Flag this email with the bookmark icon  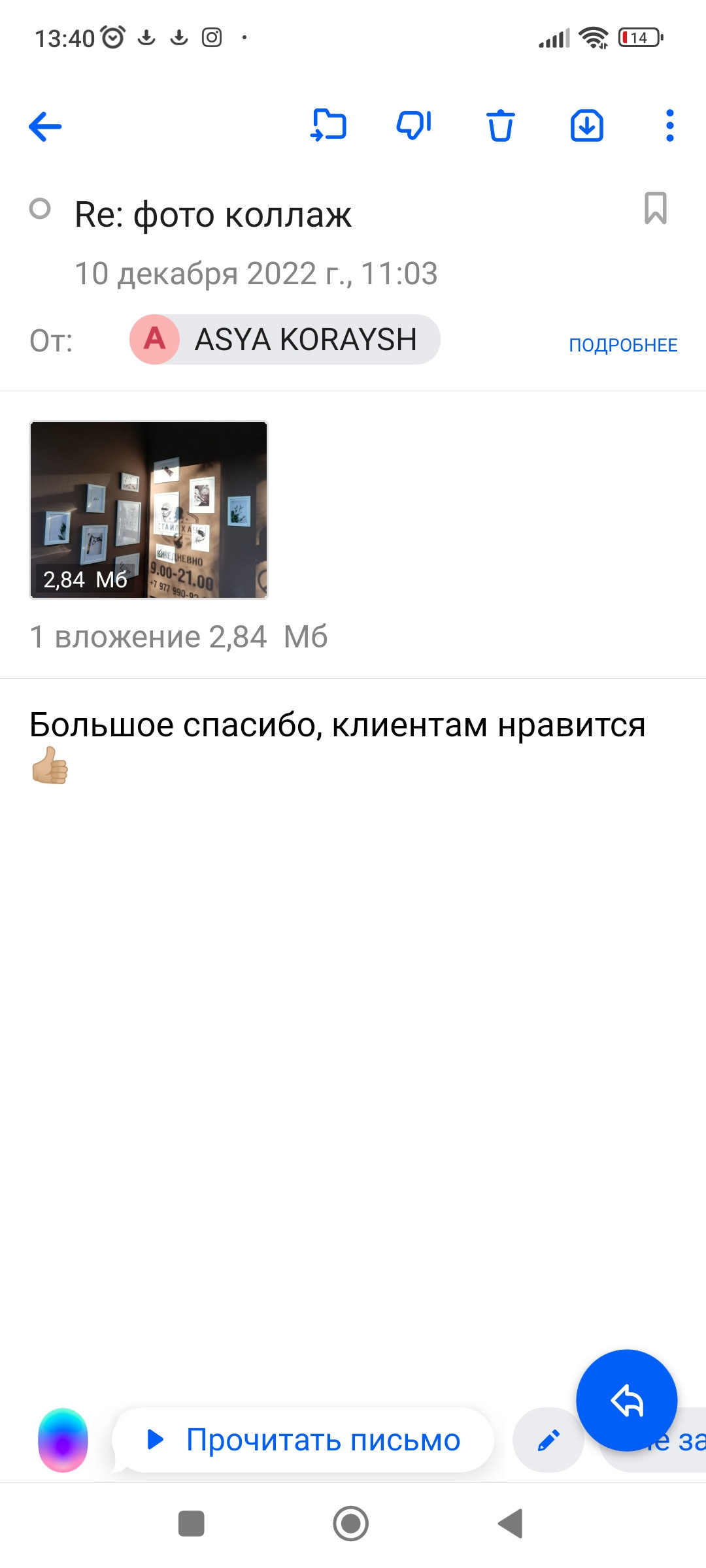coord(656,208)
